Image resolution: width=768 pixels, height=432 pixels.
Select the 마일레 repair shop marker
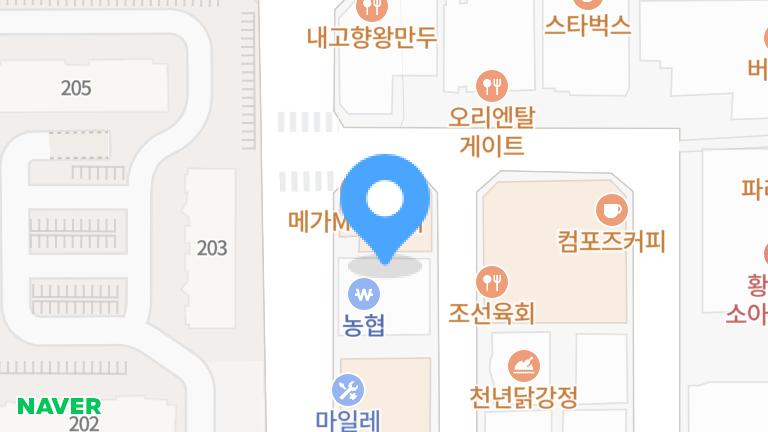[347, 389]
